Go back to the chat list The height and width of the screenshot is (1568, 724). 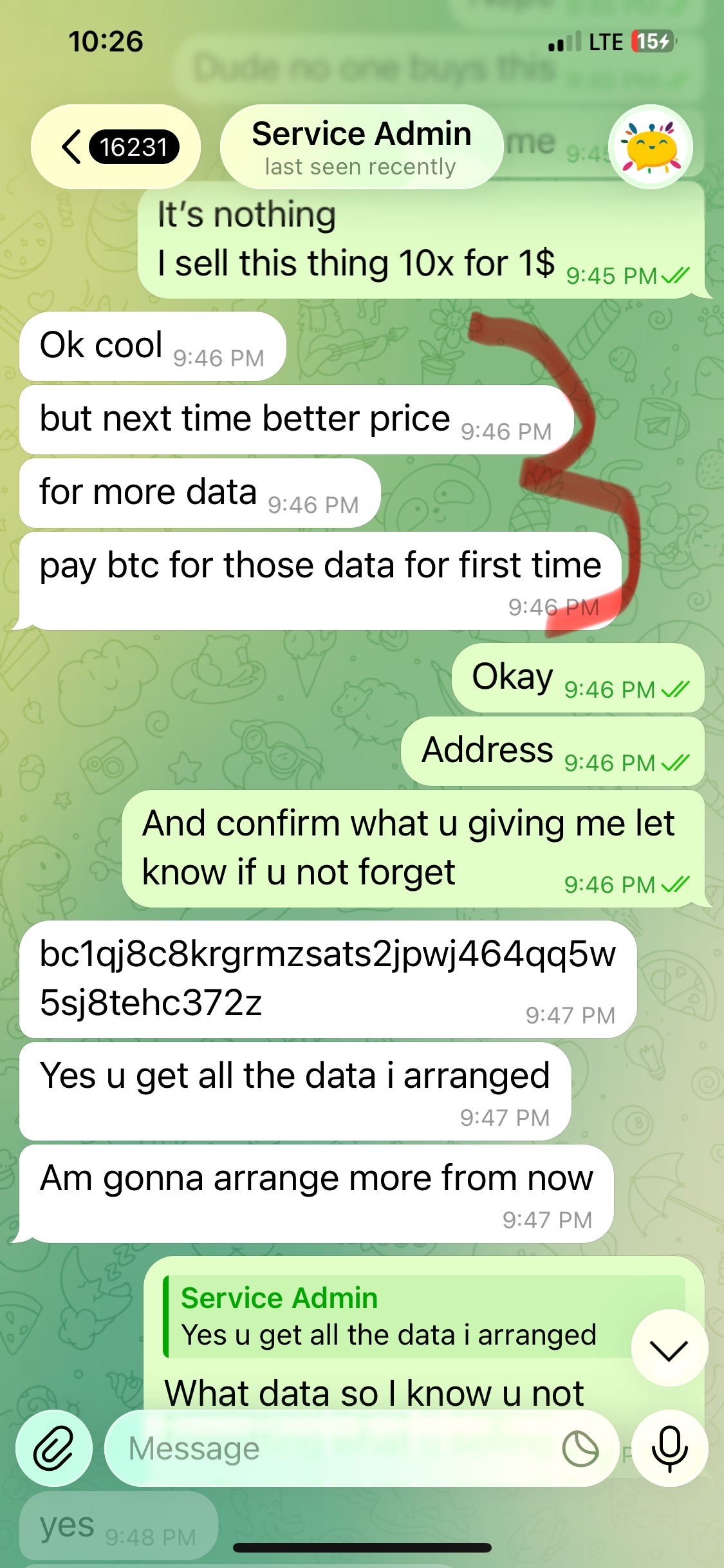116,147
